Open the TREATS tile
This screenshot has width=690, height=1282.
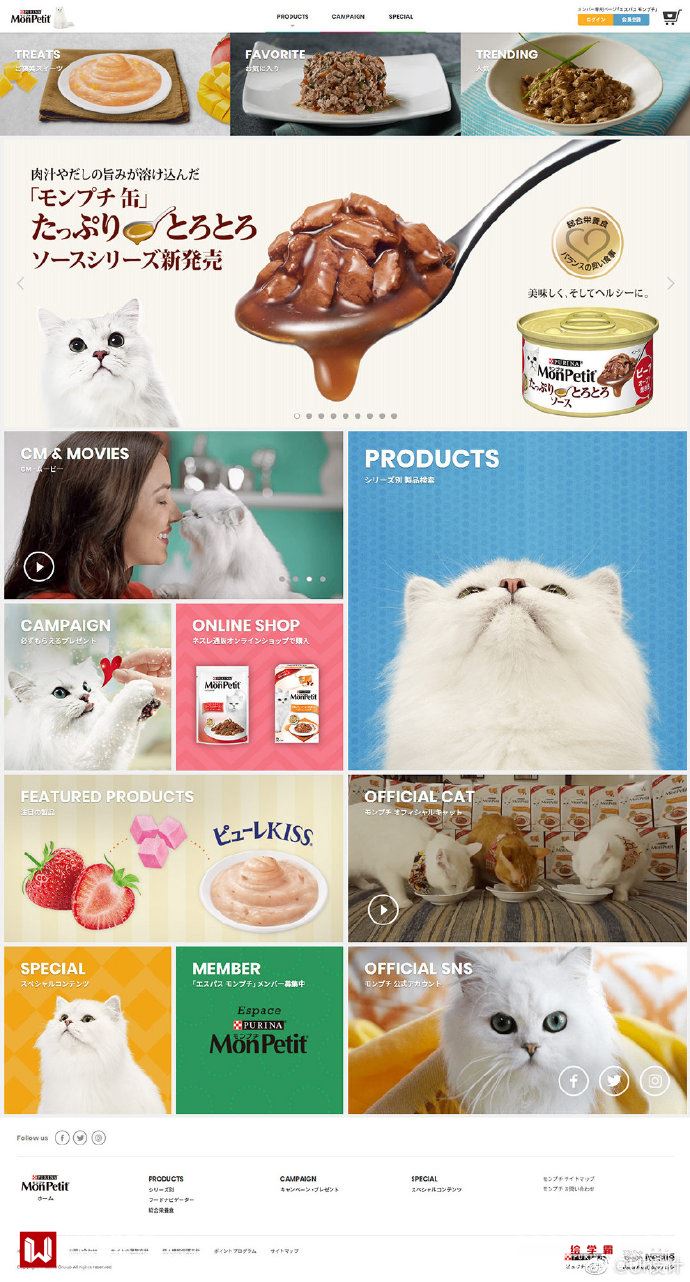tap(115, 85)
